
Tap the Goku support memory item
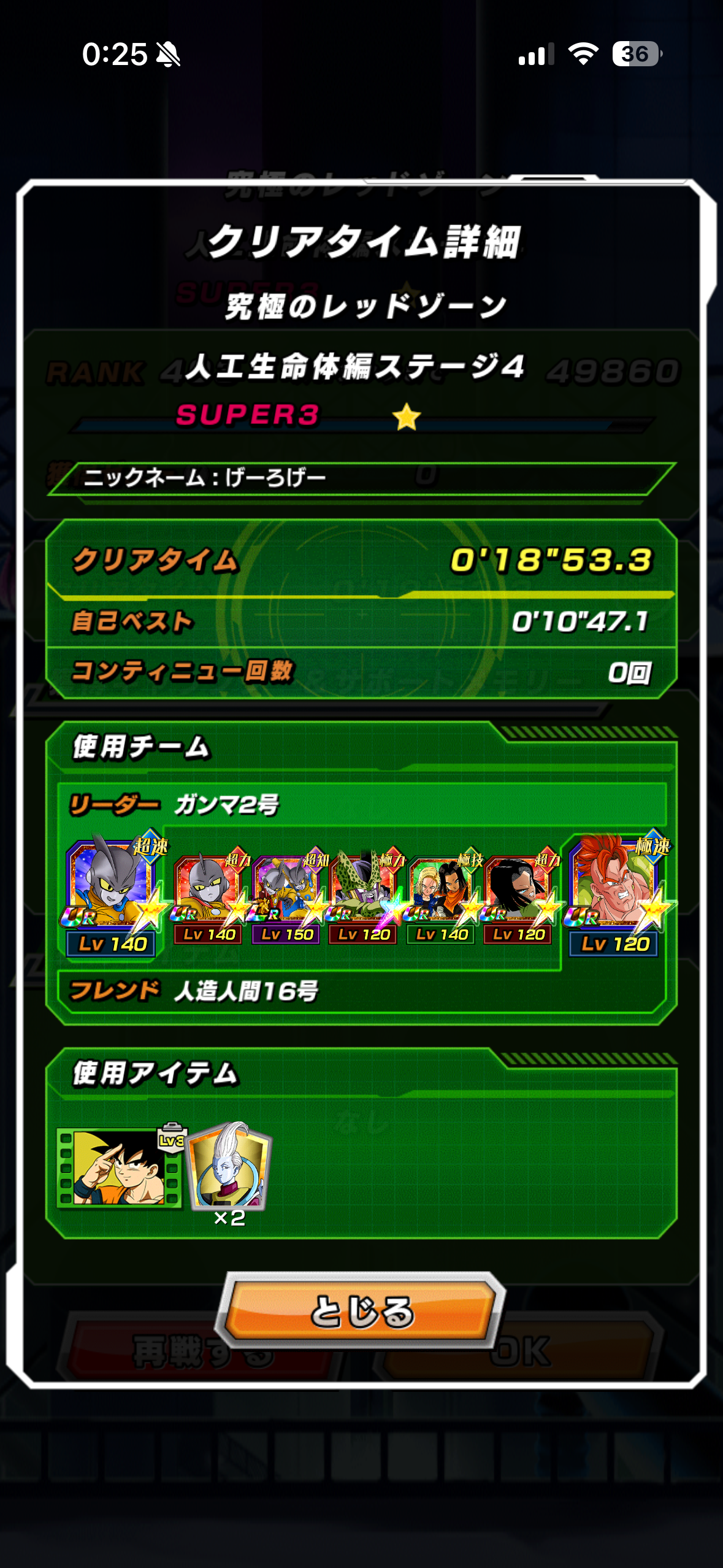pyautogui.click(x=118, y=1167)
